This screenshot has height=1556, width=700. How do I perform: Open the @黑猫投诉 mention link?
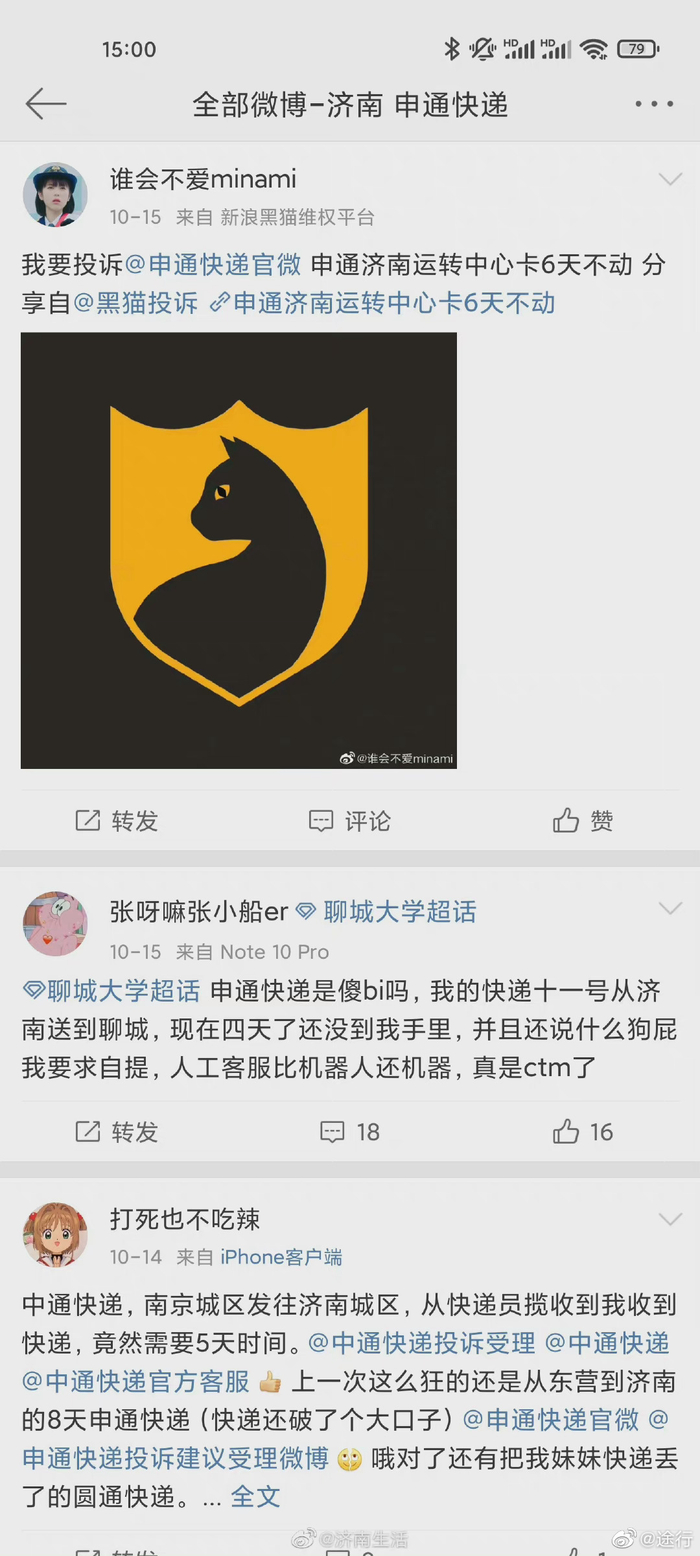(x=137, y=303)
